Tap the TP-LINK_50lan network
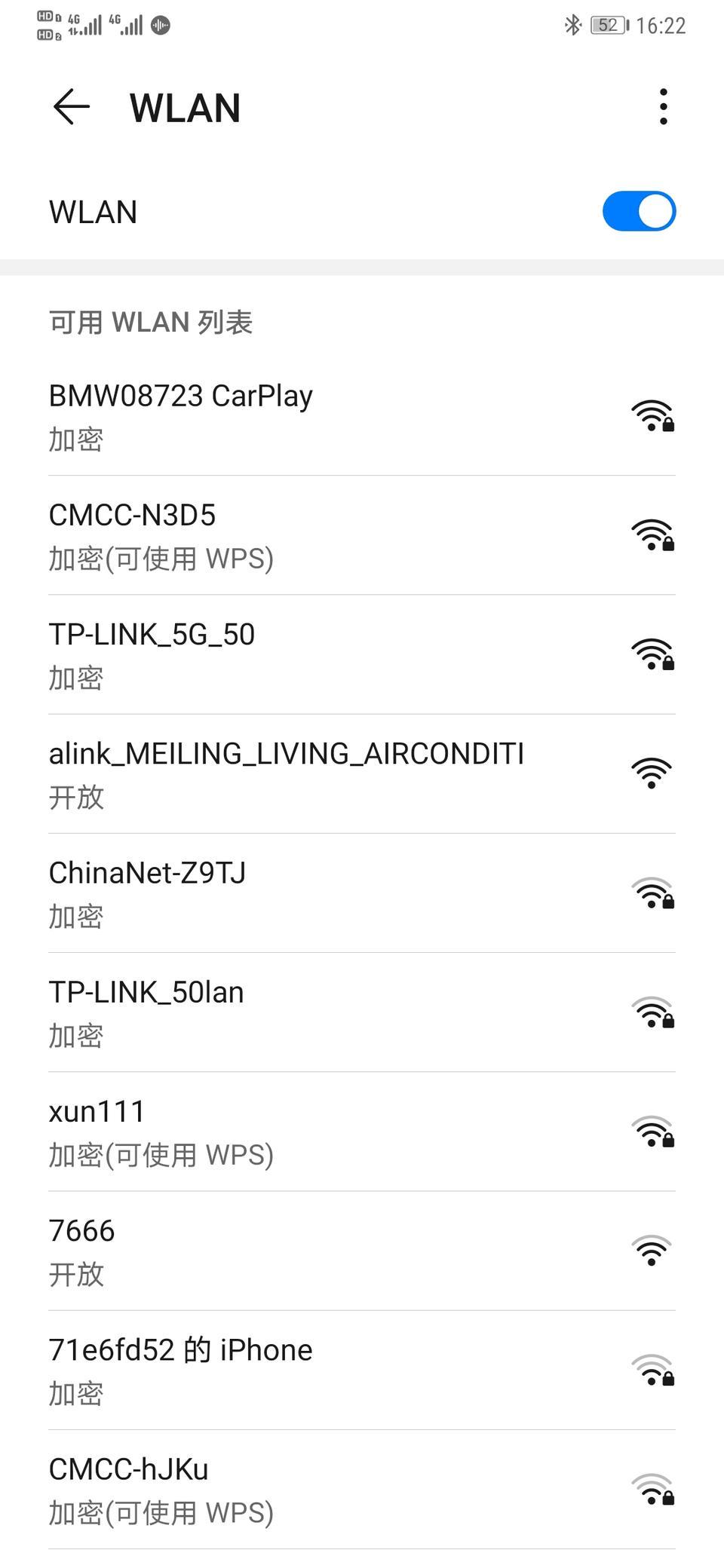This screenshot has height=1568, width=724. tap(360, 1012)
